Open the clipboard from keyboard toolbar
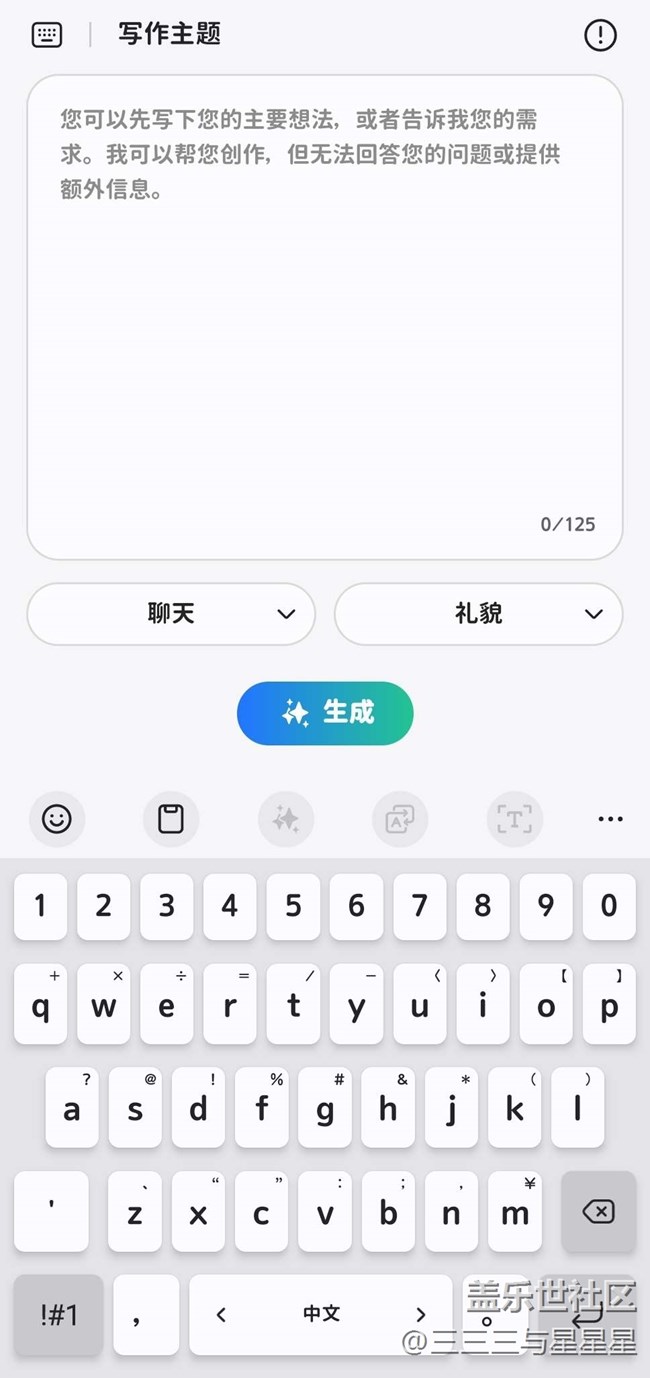 click(x=171, y=819)
